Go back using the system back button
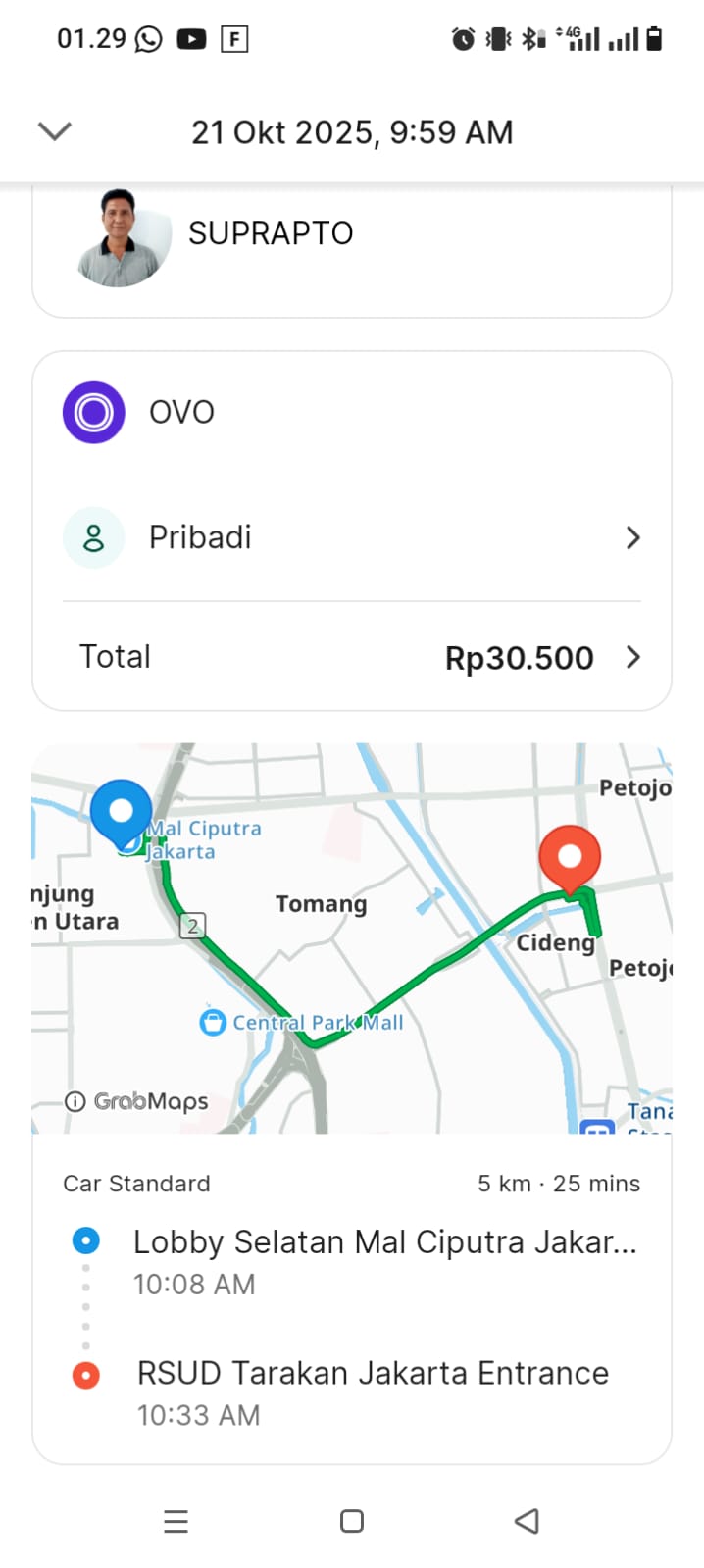The image size is (704, 1568). point(527,1521)
